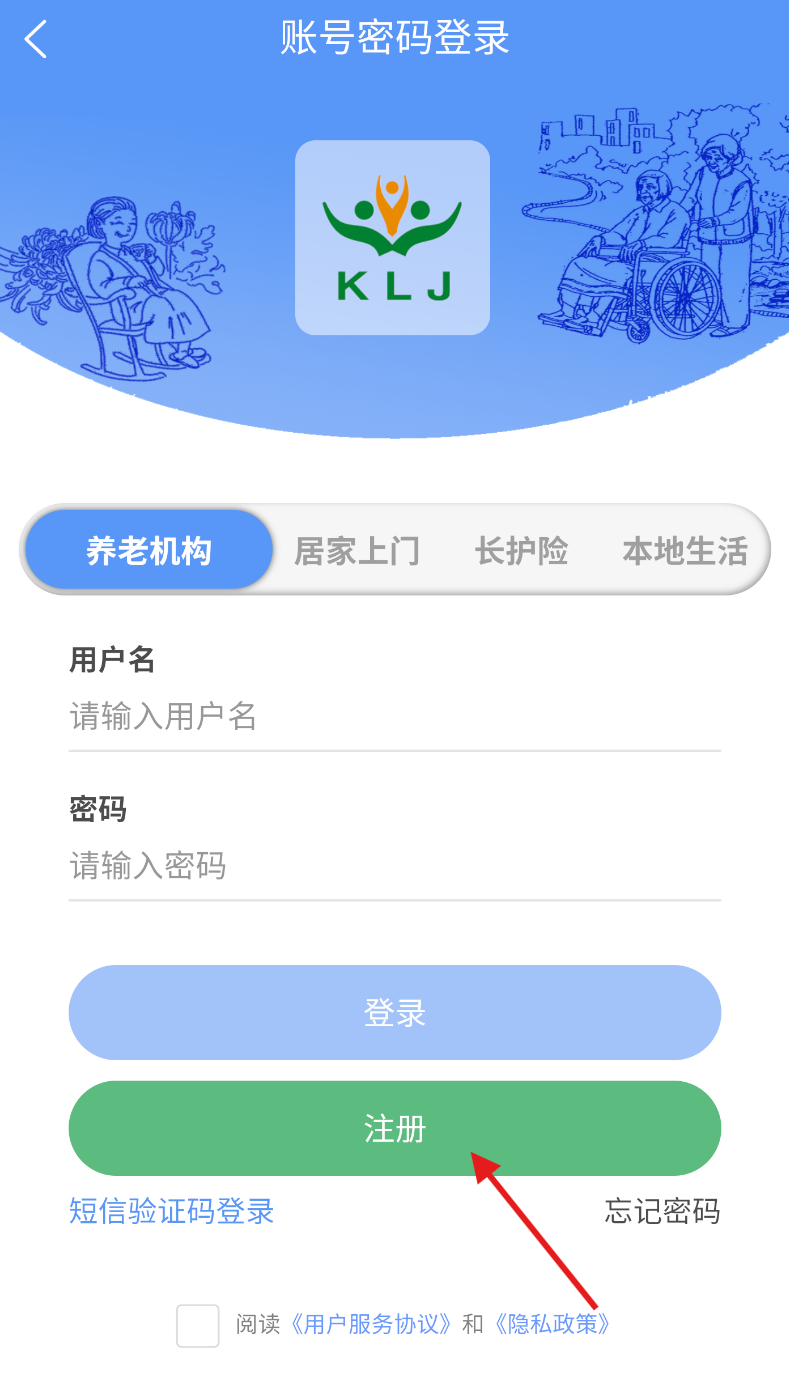Tap the 密码 password field
Screen dimensions: 789x1378
tap(394, 865)
